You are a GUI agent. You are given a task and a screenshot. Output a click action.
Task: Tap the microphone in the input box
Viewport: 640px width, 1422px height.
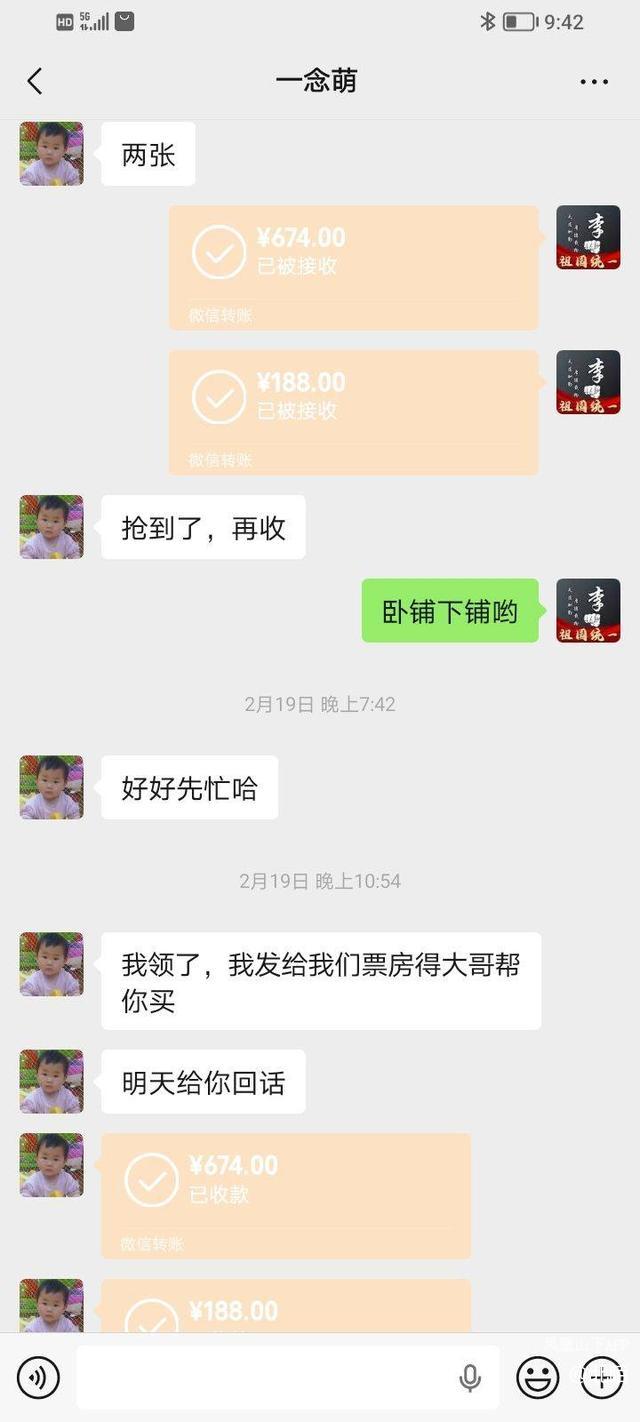[x=470, y=1378]
